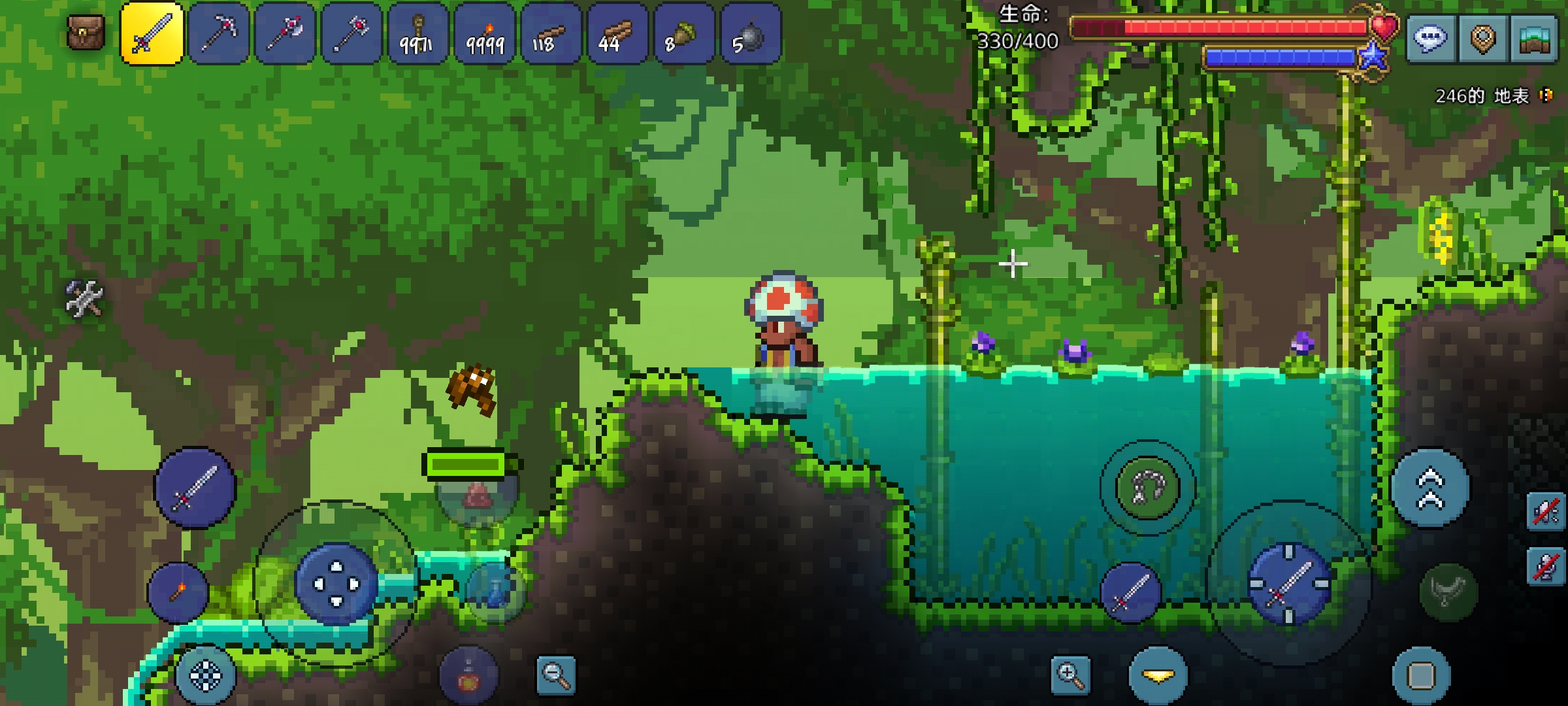The width and height of the screenshot is (1568, 706).
Task: Zoom in with the plus magnifier
Action: [1070, 676]
